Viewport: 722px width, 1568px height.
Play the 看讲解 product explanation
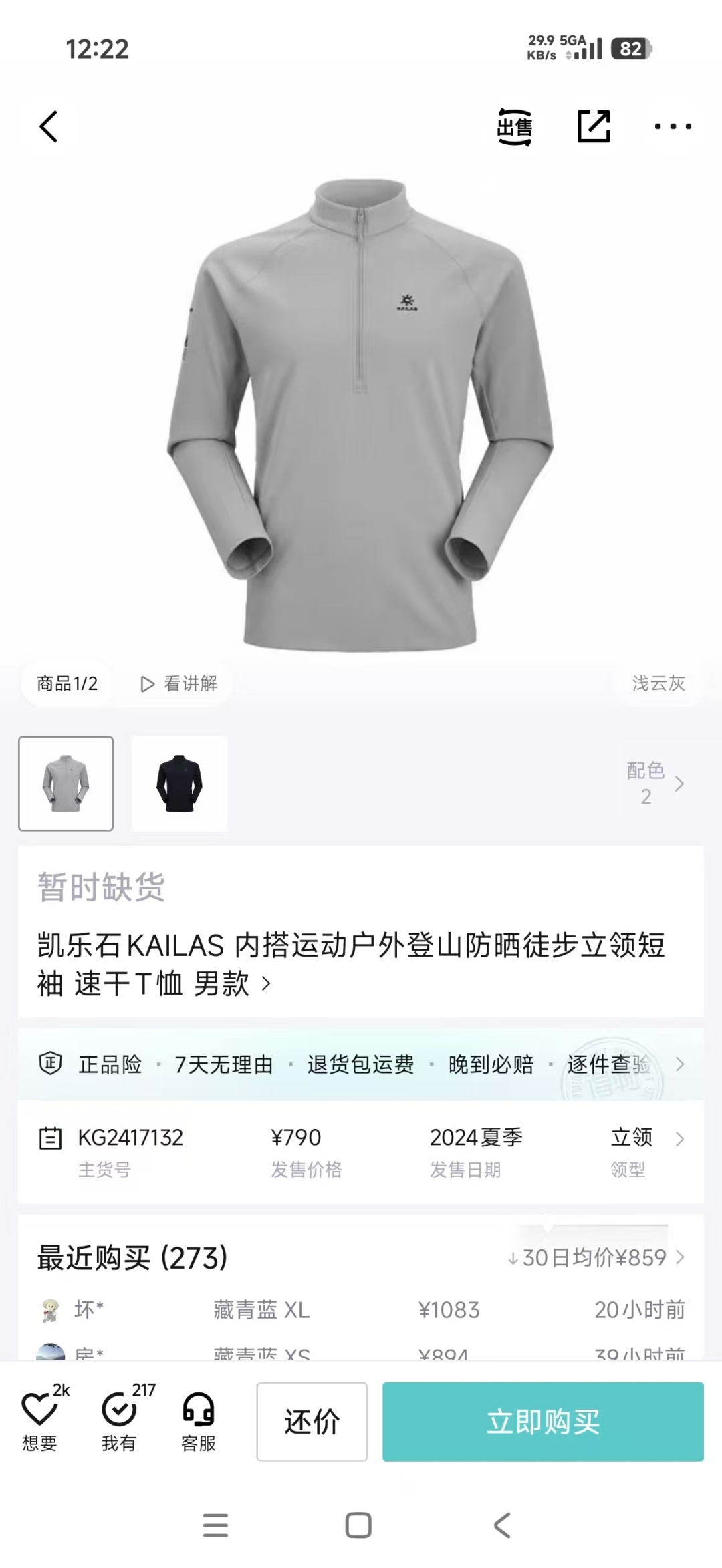pos(178,683)
